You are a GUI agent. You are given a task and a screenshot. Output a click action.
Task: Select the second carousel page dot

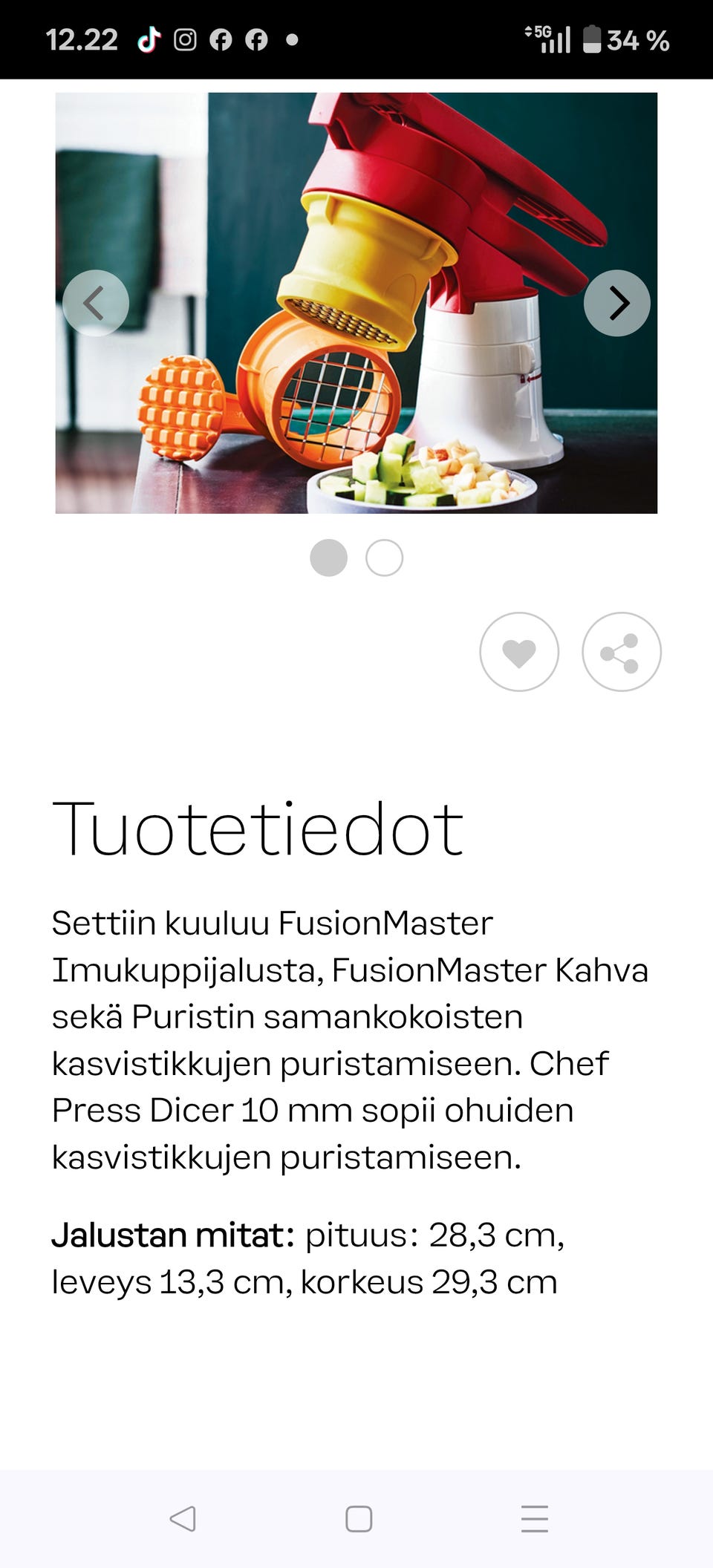384,558
